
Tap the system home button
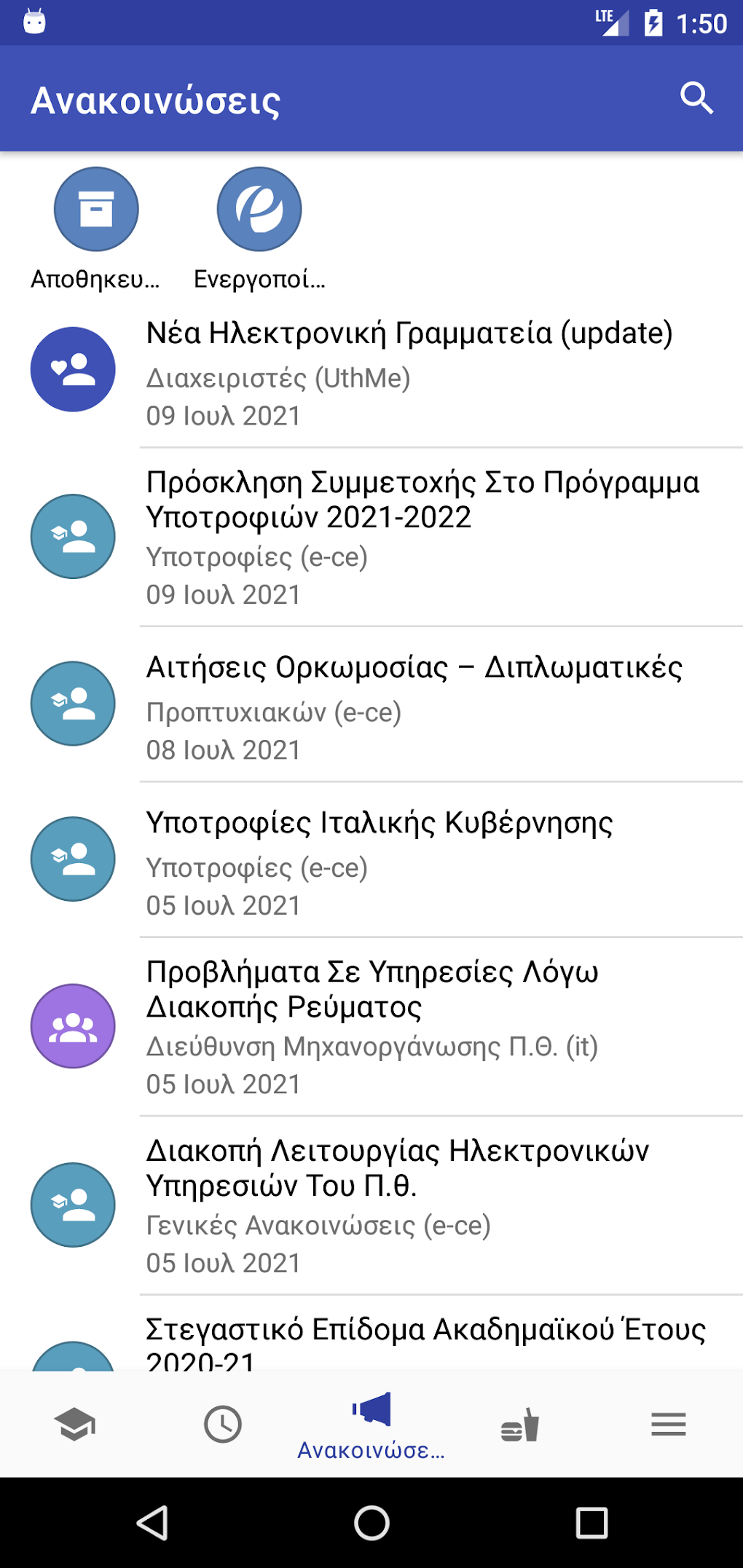coord(371,1522)
